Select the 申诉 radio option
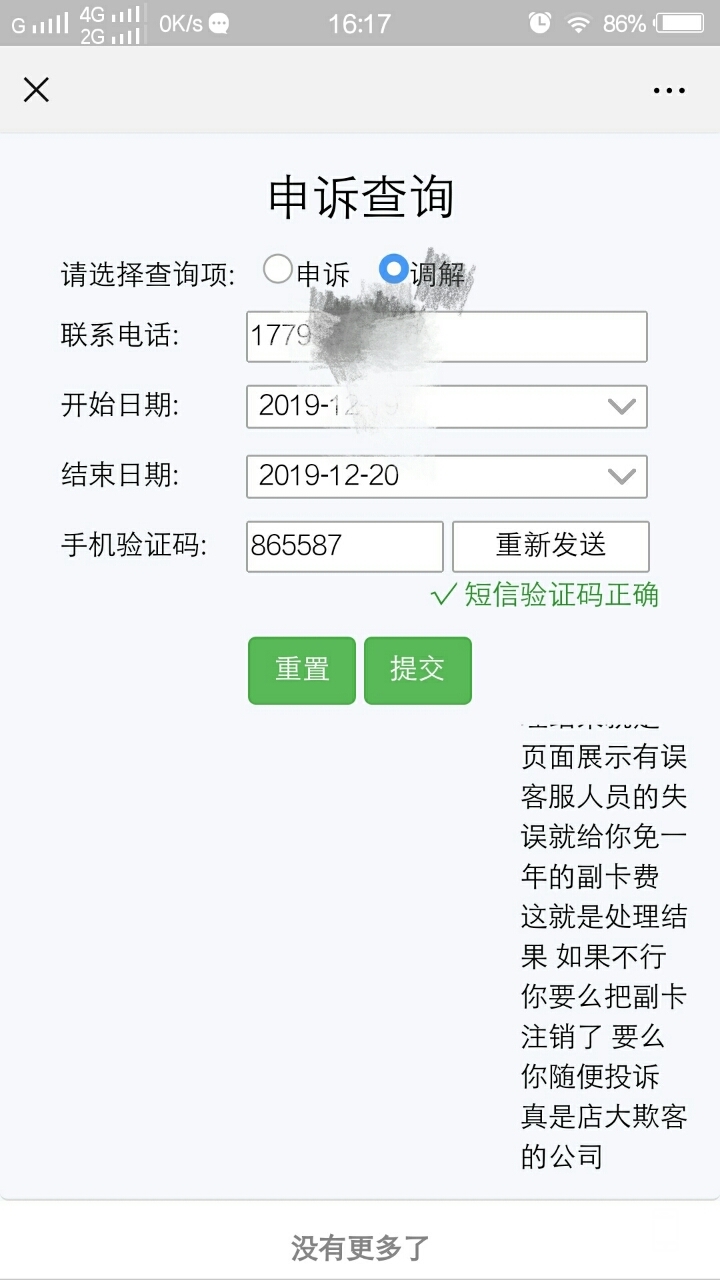Image resolution: width=720 pixels, height=1280 pixels. pyautogui.click(x=278, y=269)
